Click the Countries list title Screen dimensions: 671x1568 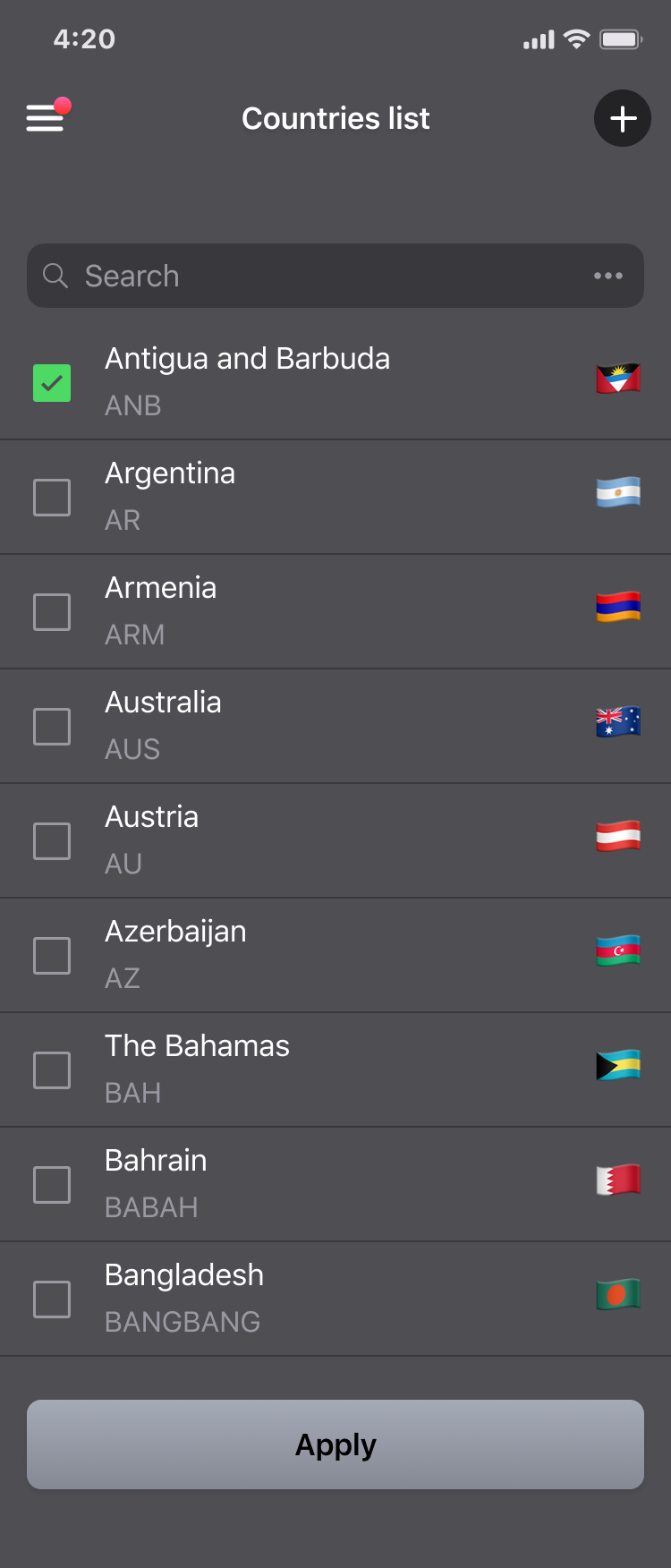(335, 118)
